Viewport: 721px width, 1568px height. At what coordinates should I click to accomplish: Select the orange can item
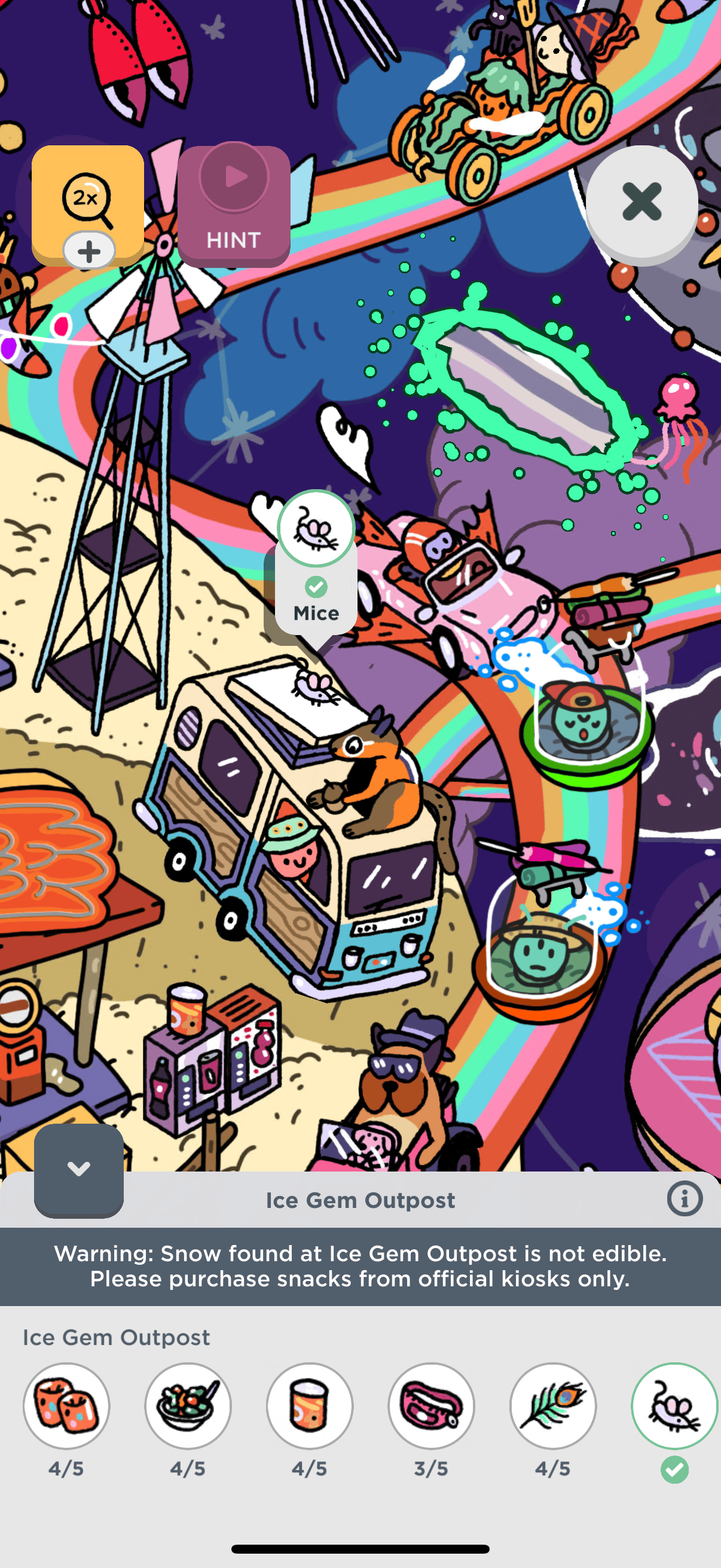tap(310, 1405)
